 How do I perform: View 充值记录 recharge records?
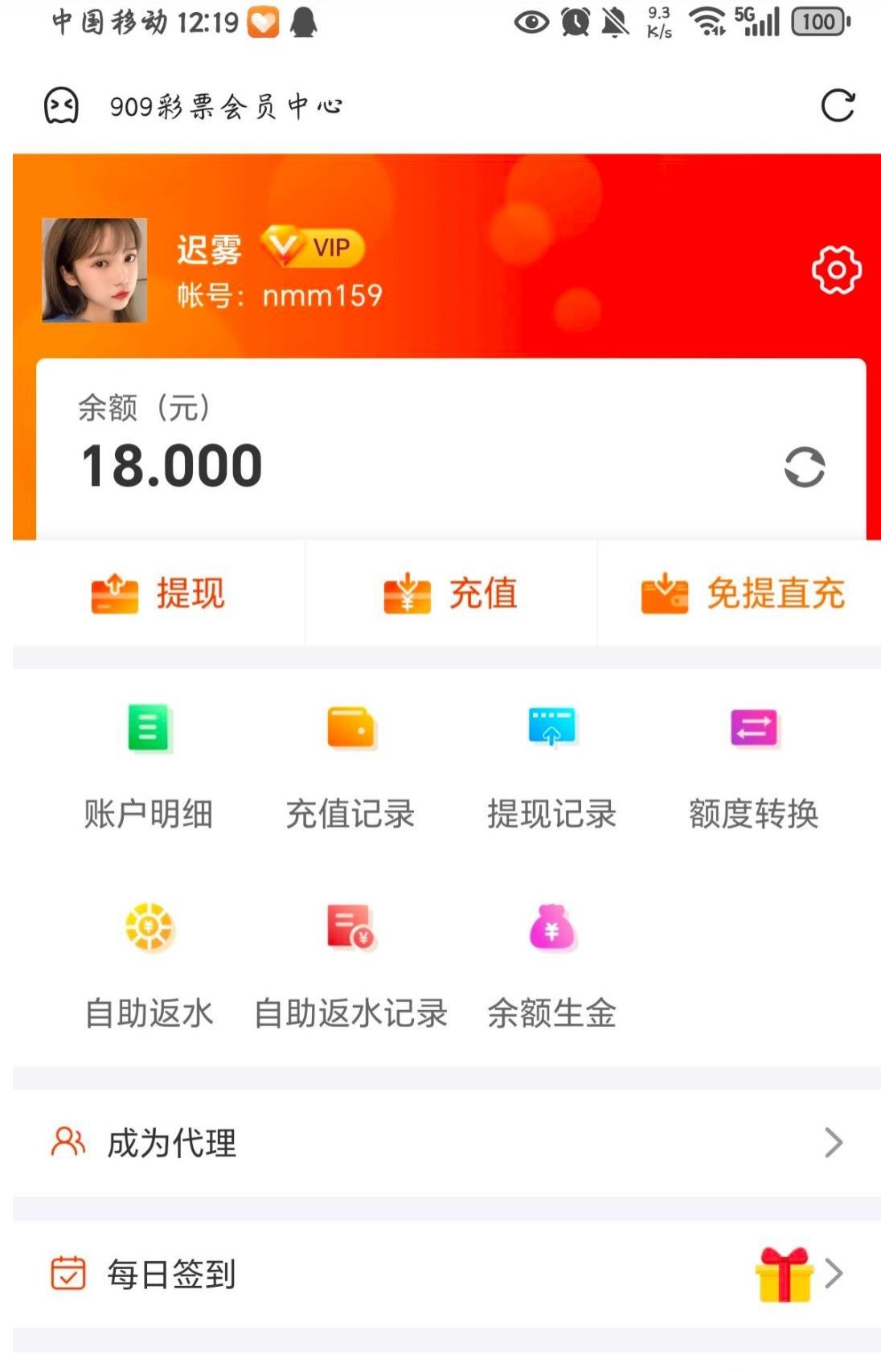coord(350,764)
